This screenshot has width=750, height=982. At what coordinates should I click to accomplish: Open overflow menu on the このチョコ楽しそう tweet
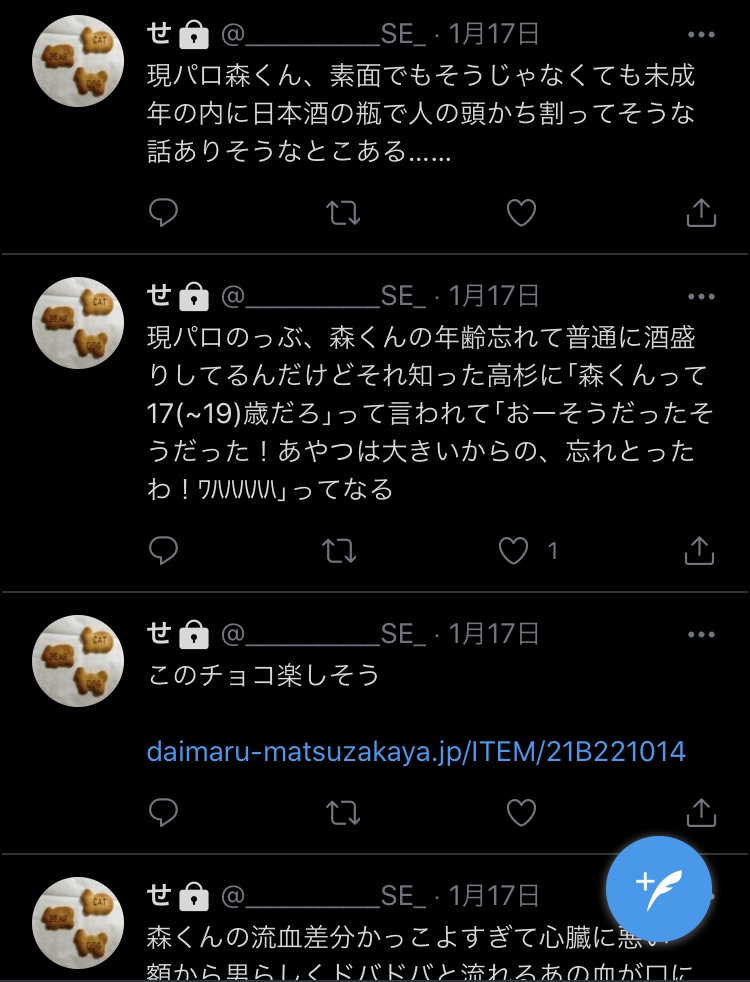(702, 634)
